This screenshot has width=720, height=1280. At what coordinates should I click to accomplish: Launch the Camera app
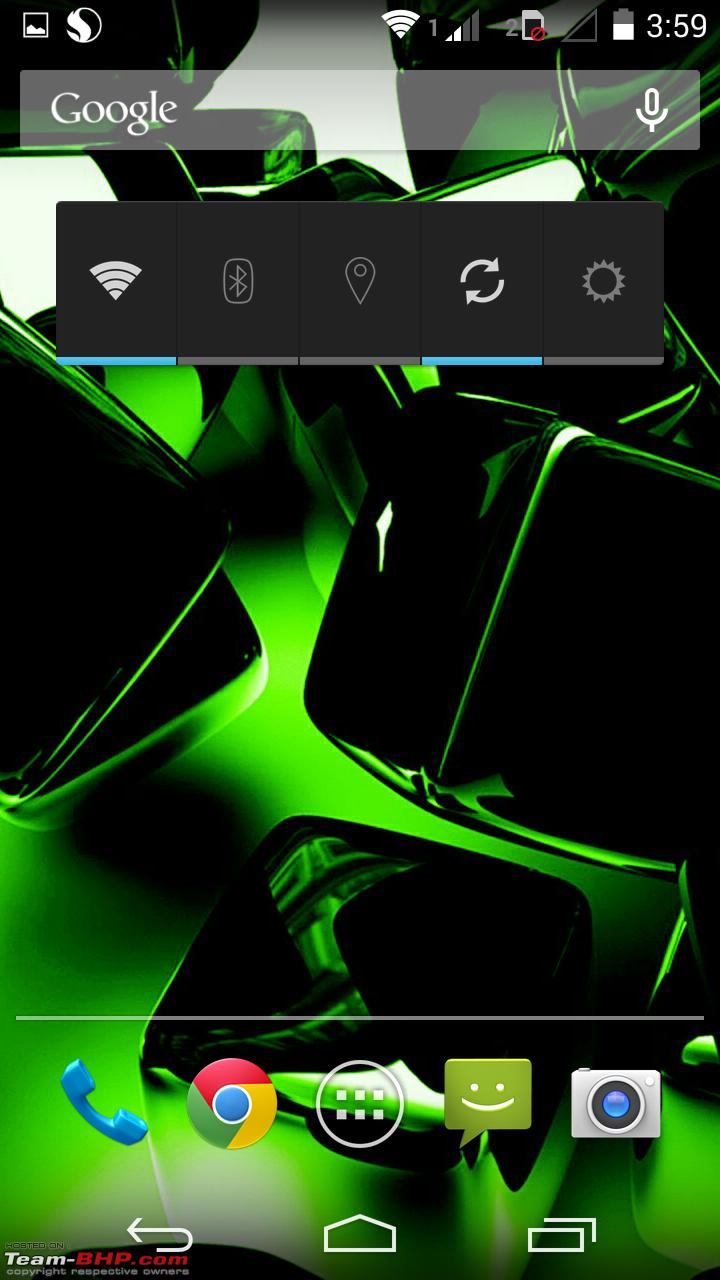click(x=616, y=1103)
